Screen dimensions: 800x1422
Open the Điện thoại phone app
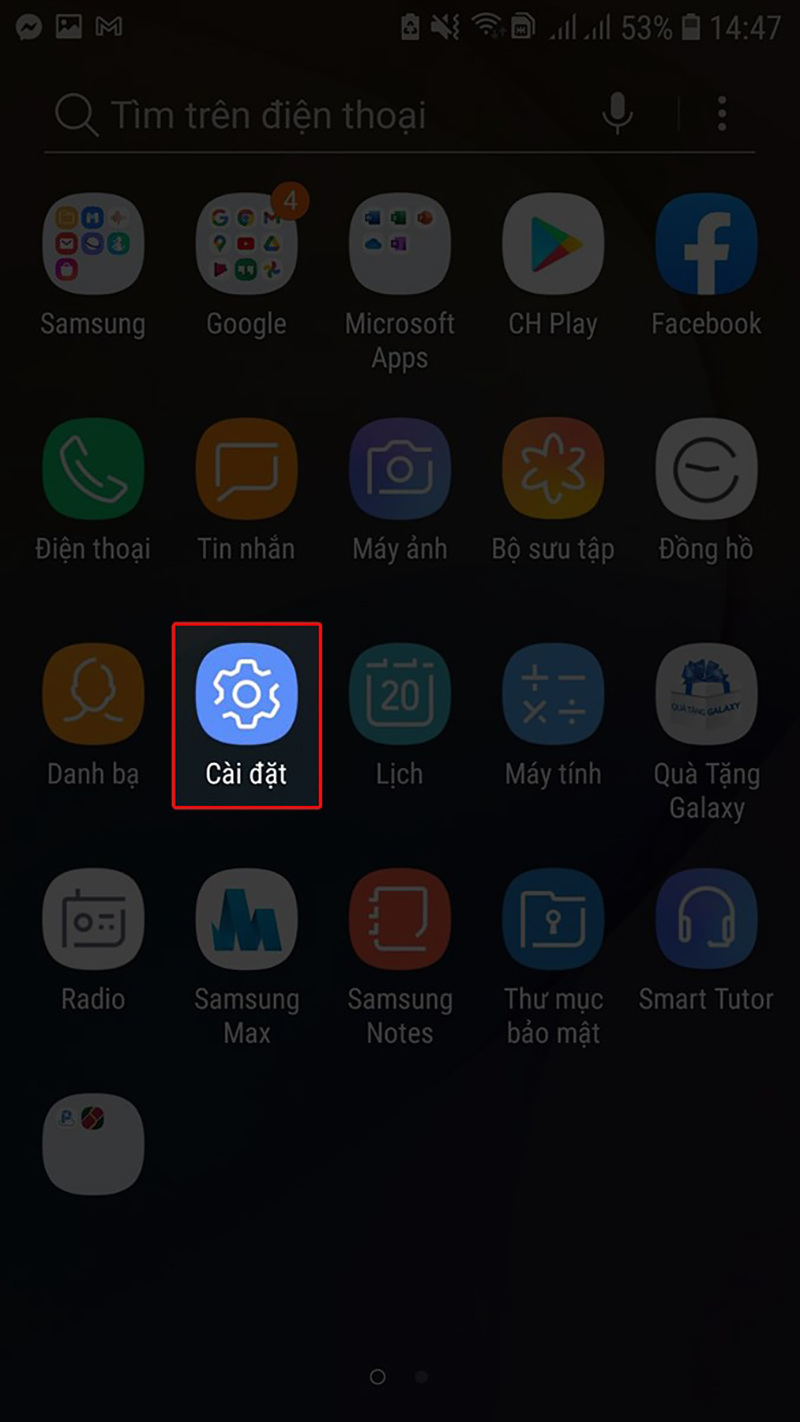click(x=93, y=469)
